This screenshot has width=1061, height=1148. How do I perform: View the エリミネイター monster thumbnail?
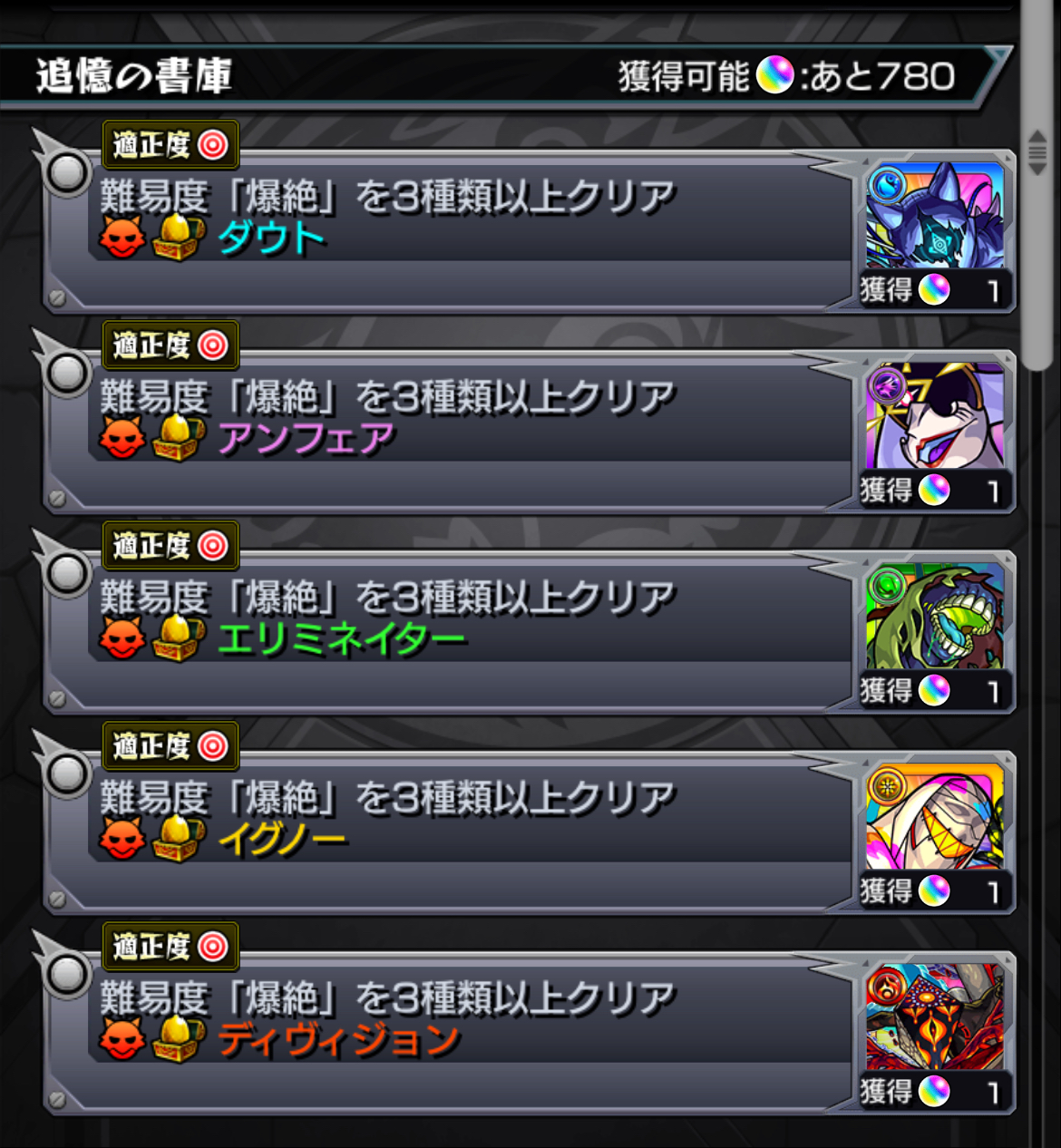[x=935, y=617]
